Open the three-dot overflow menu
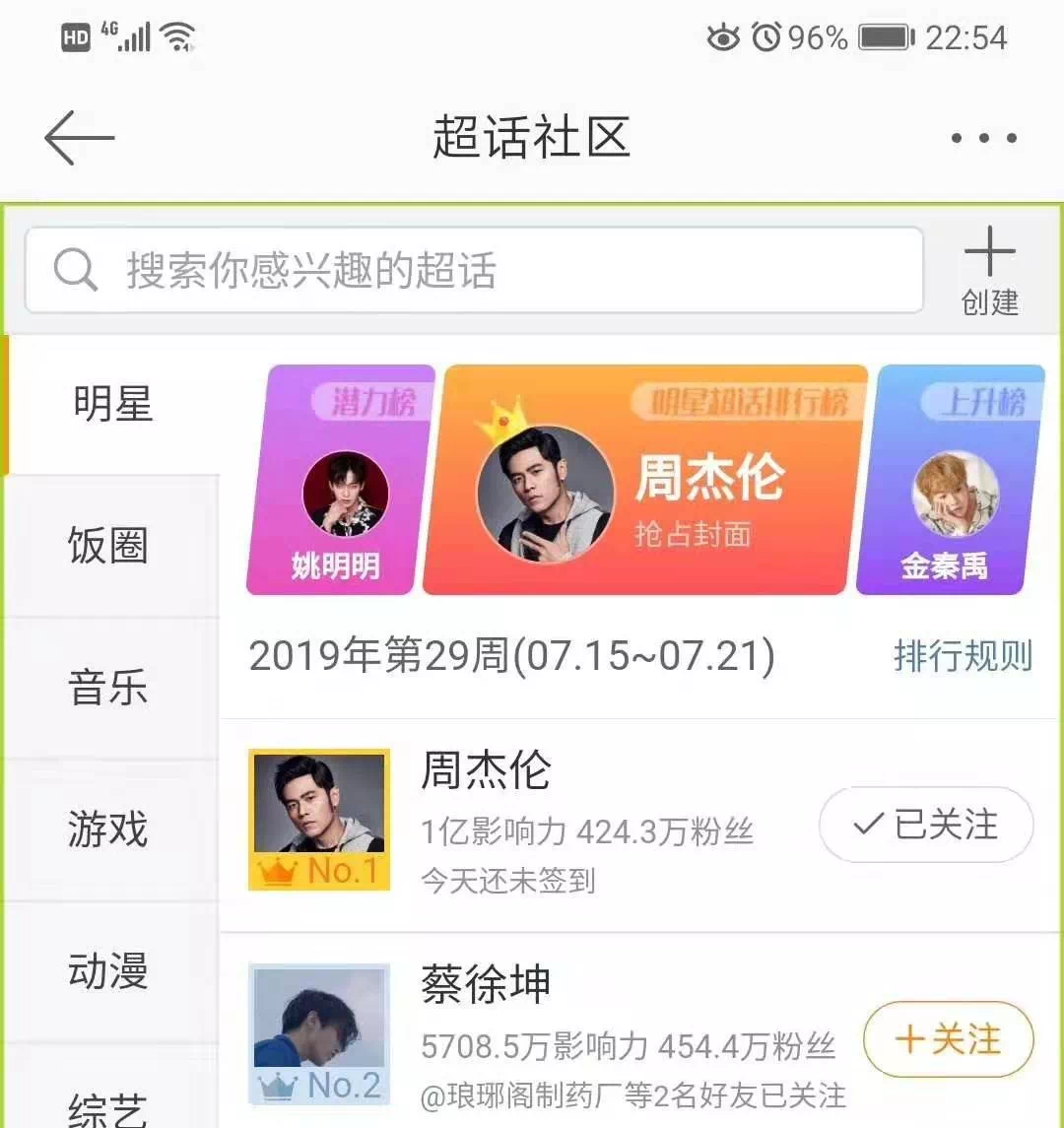Image resolution: width=1064 pixels, height=1128 pixels. (x=983, y=138)
